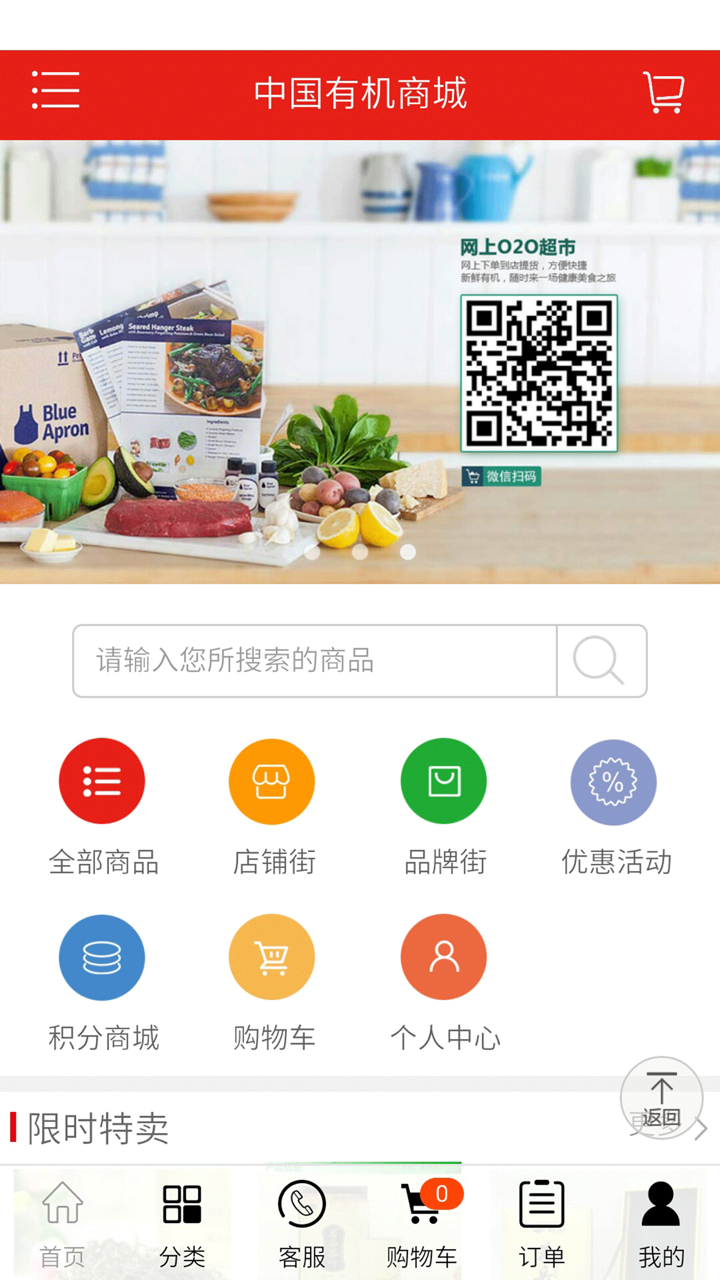View 优惠活动 promotional activities

tap(614, 781)
